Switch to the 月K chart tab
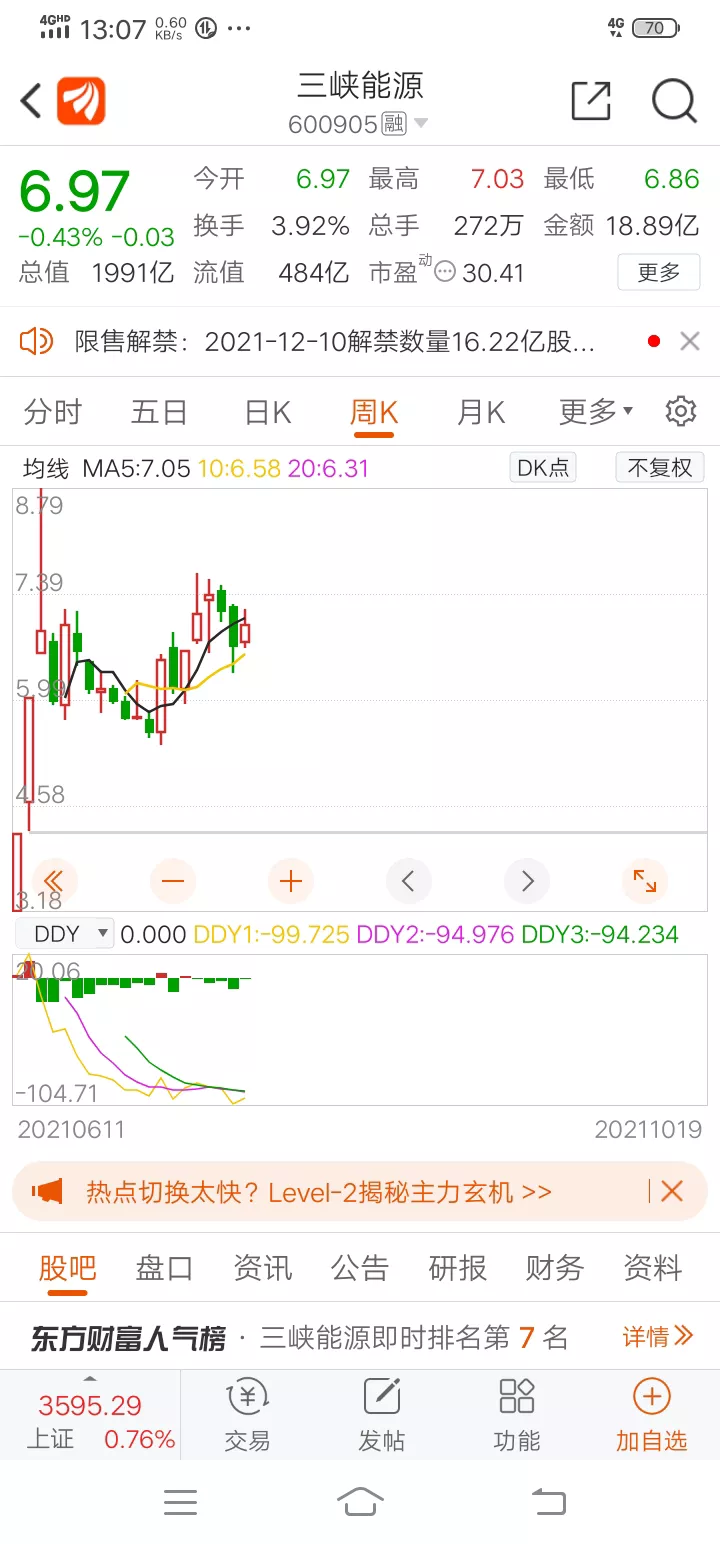 (x=481, y=412)
